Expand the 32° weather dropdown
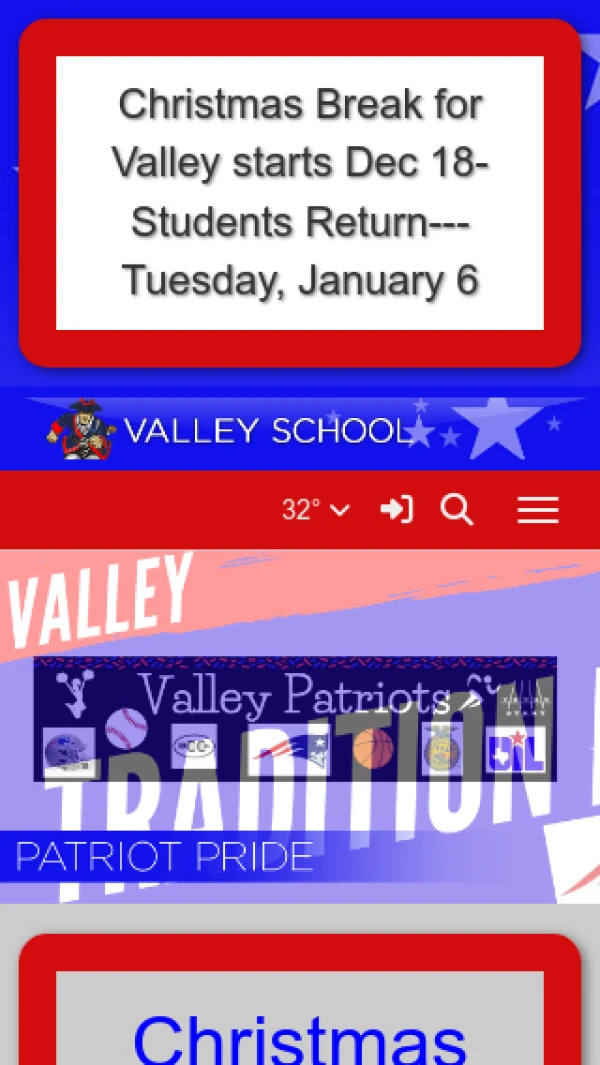 (x=316, y=510)
